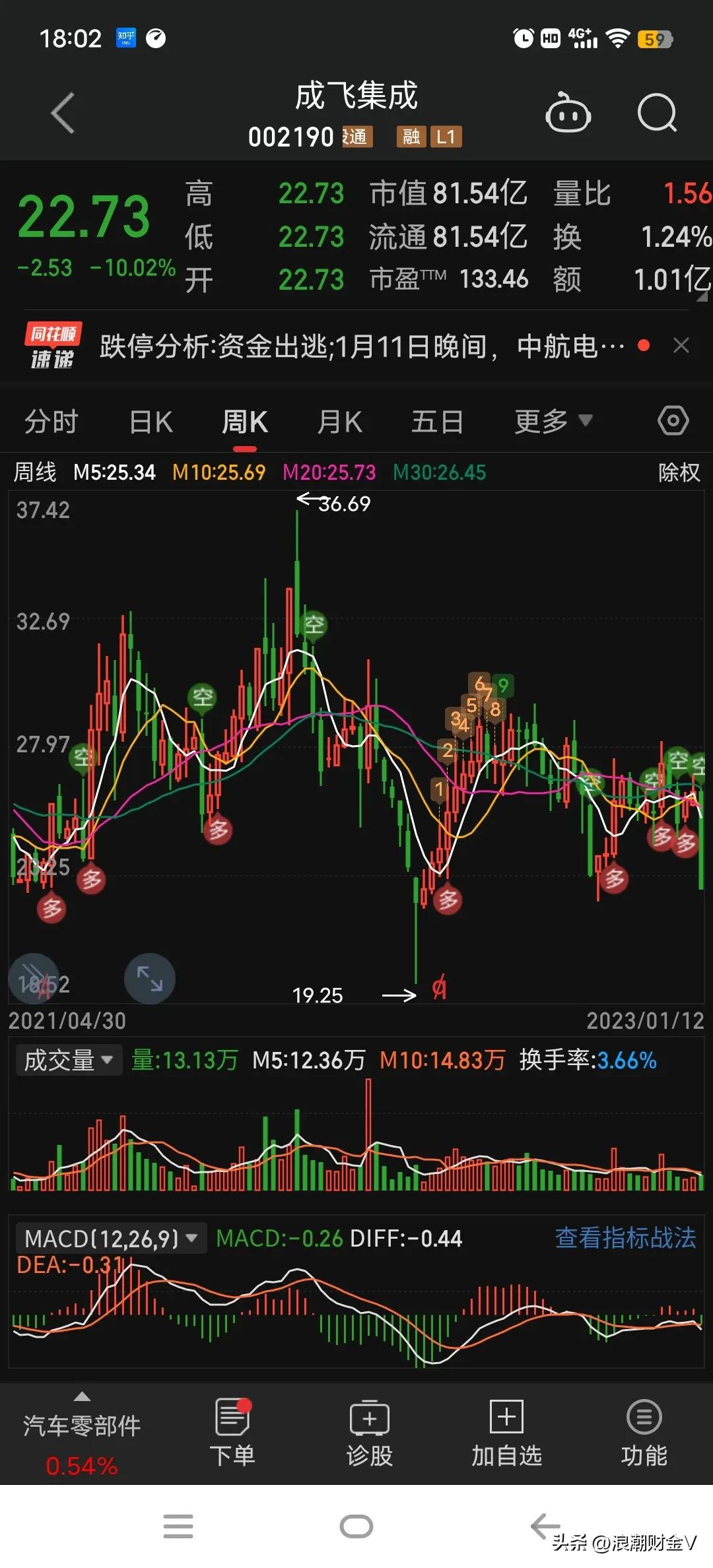Toggle 除权 ex-rights adjustment mode
713x1568 pixels.
pyautogui.click(x=678, y=473)
